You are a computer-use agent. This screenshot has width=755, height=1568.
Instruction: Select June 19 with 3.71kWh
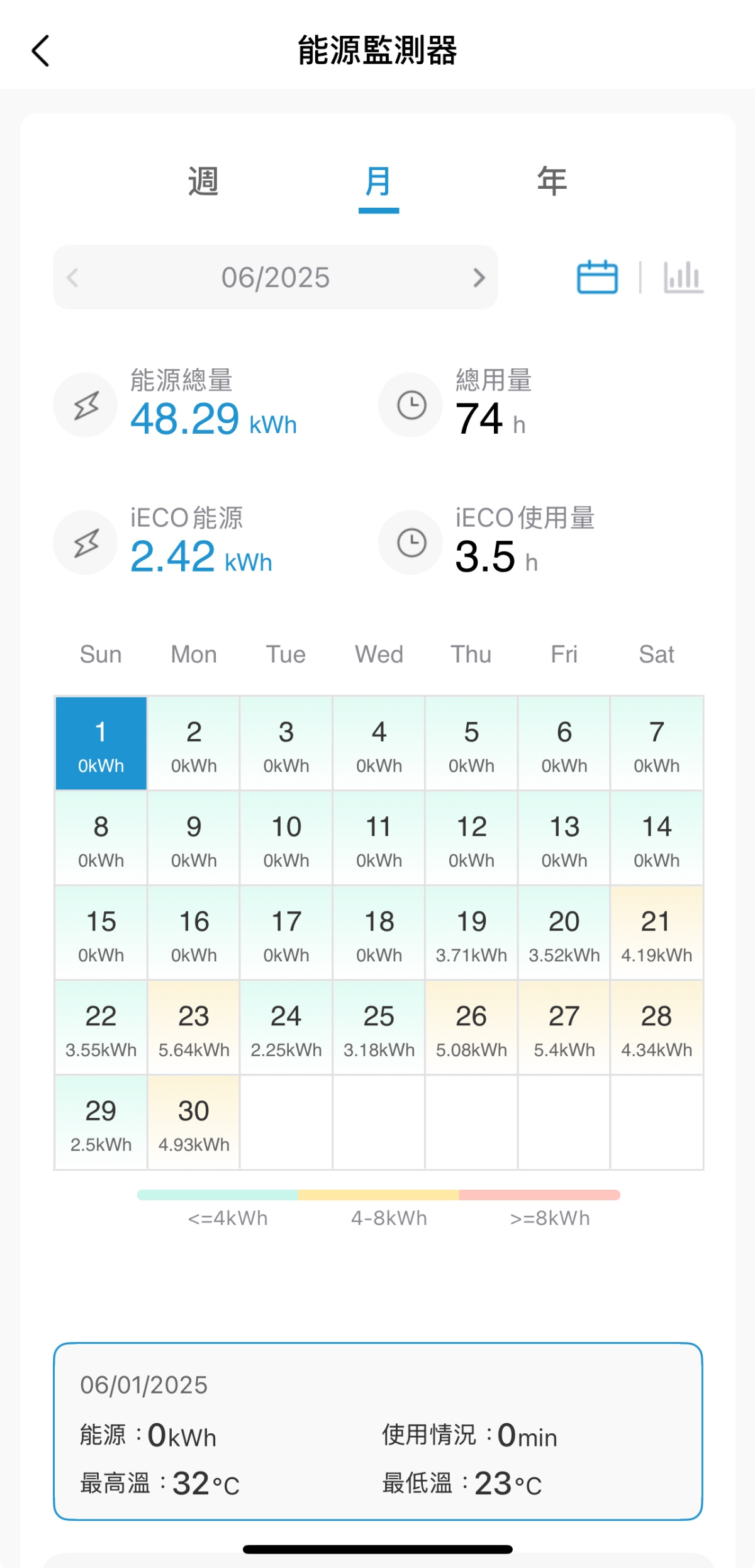click(x=471, y=933)
